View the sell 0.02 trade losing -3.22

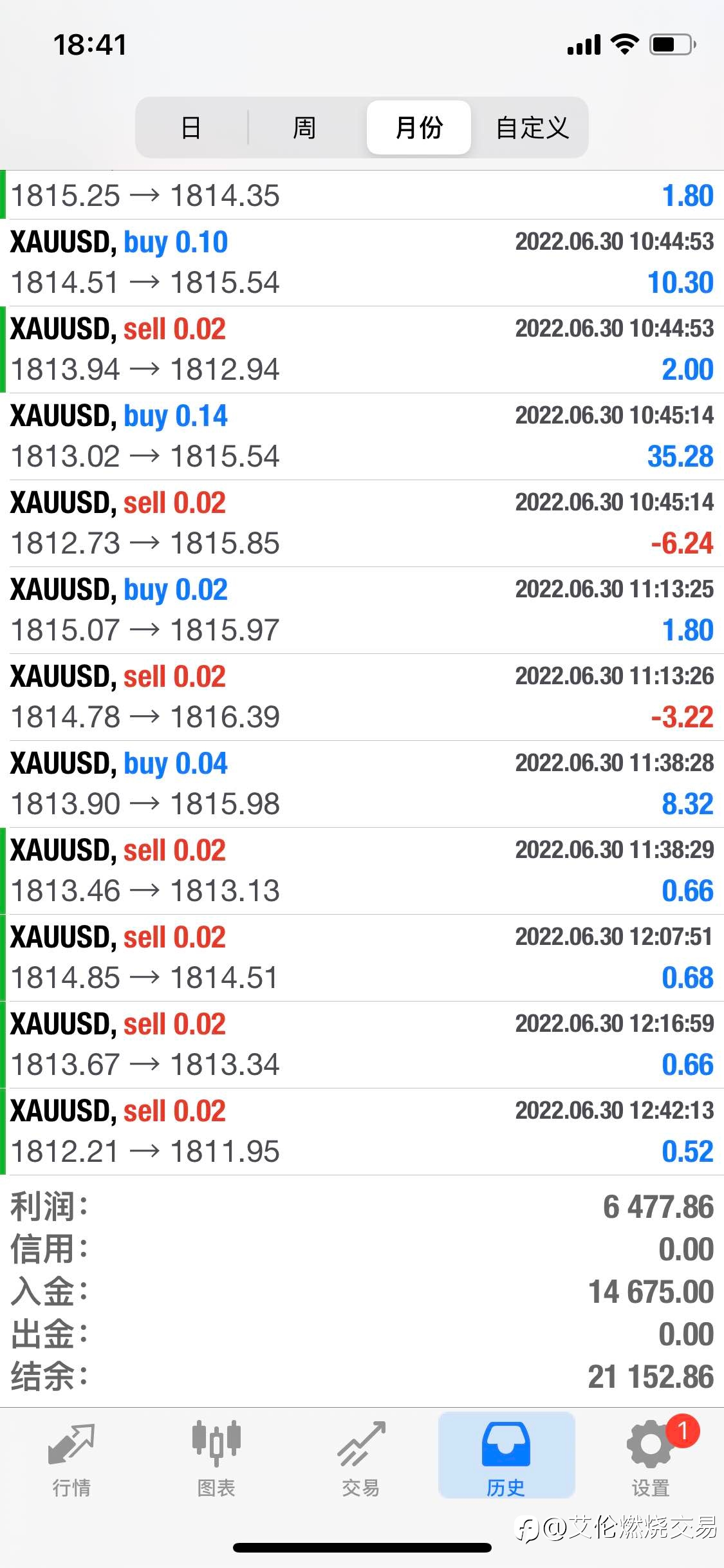362,697
